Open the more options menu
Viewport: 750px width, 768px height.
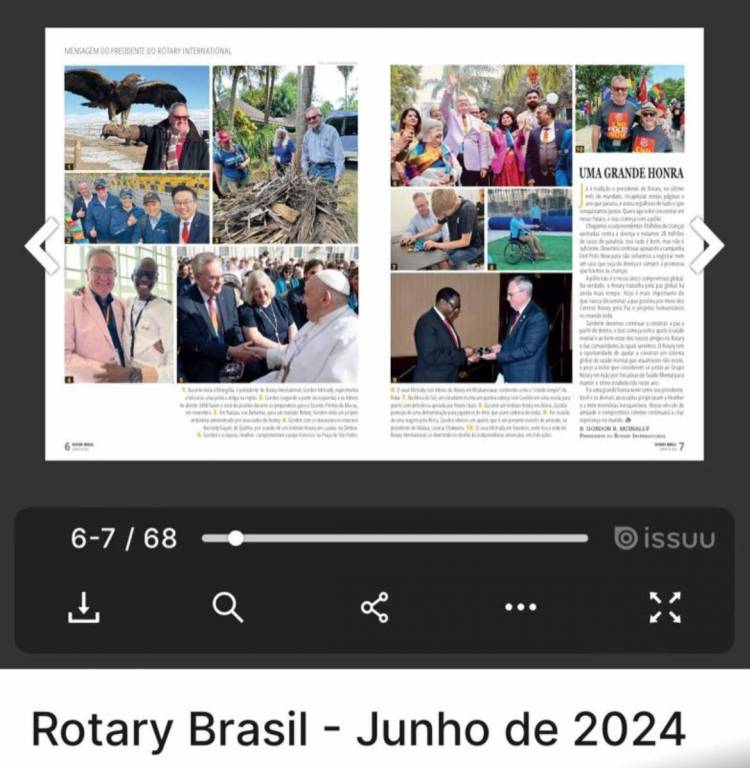[521, 607]
